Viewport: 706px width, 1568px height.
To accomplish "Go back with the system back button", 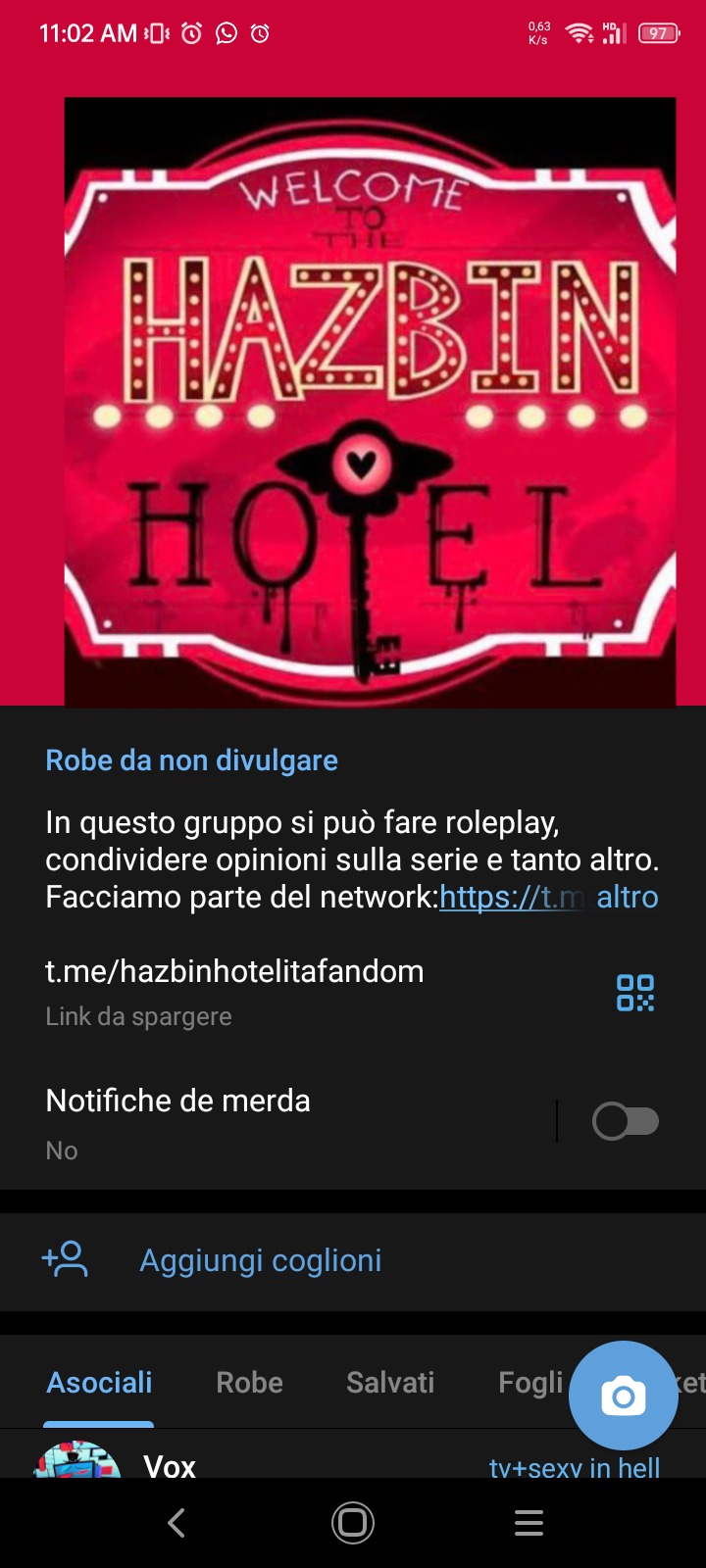I will pos(176,1523).
